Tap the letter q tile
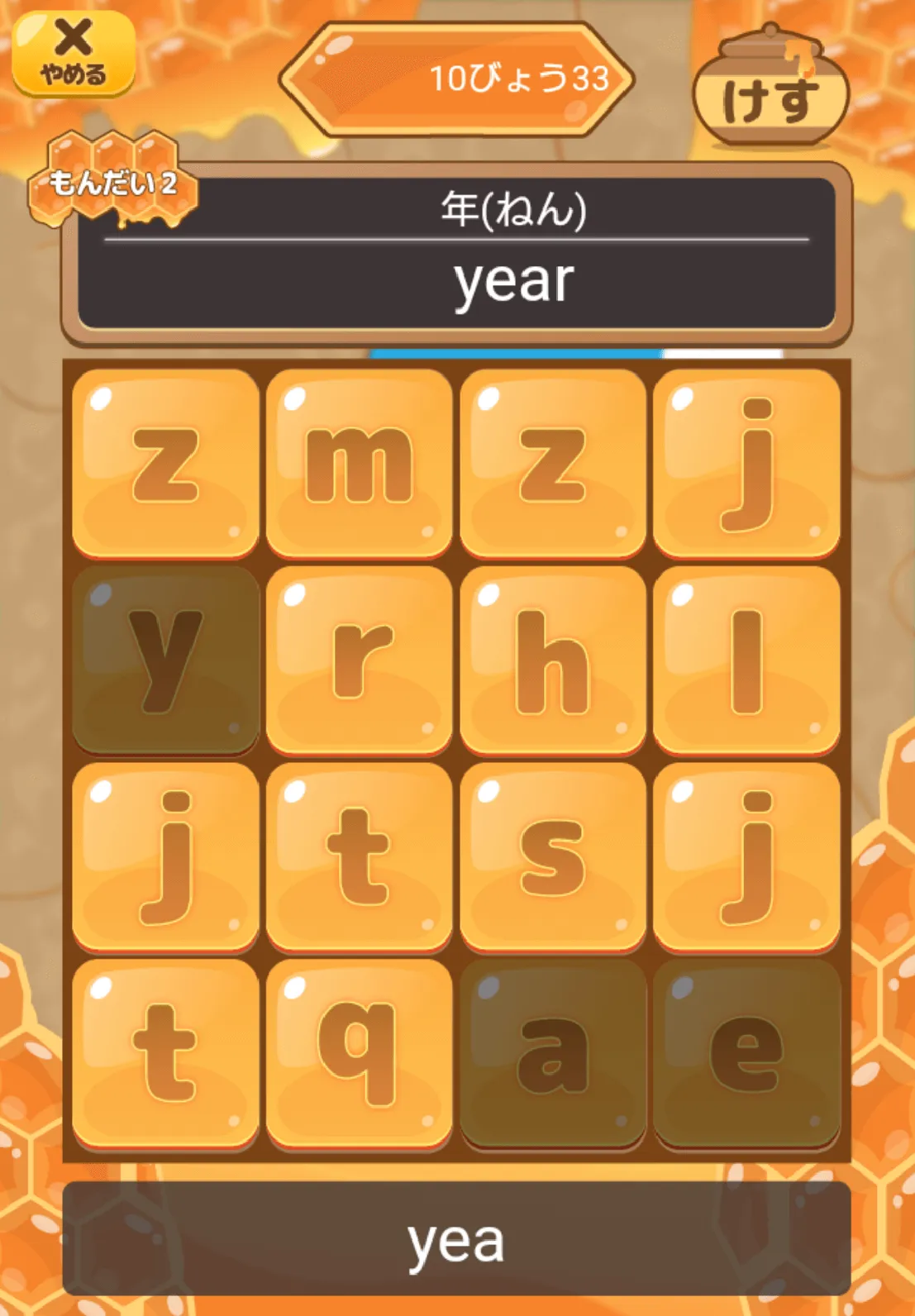Viewport: 915px width, 1316px height. click(360, 1054)
